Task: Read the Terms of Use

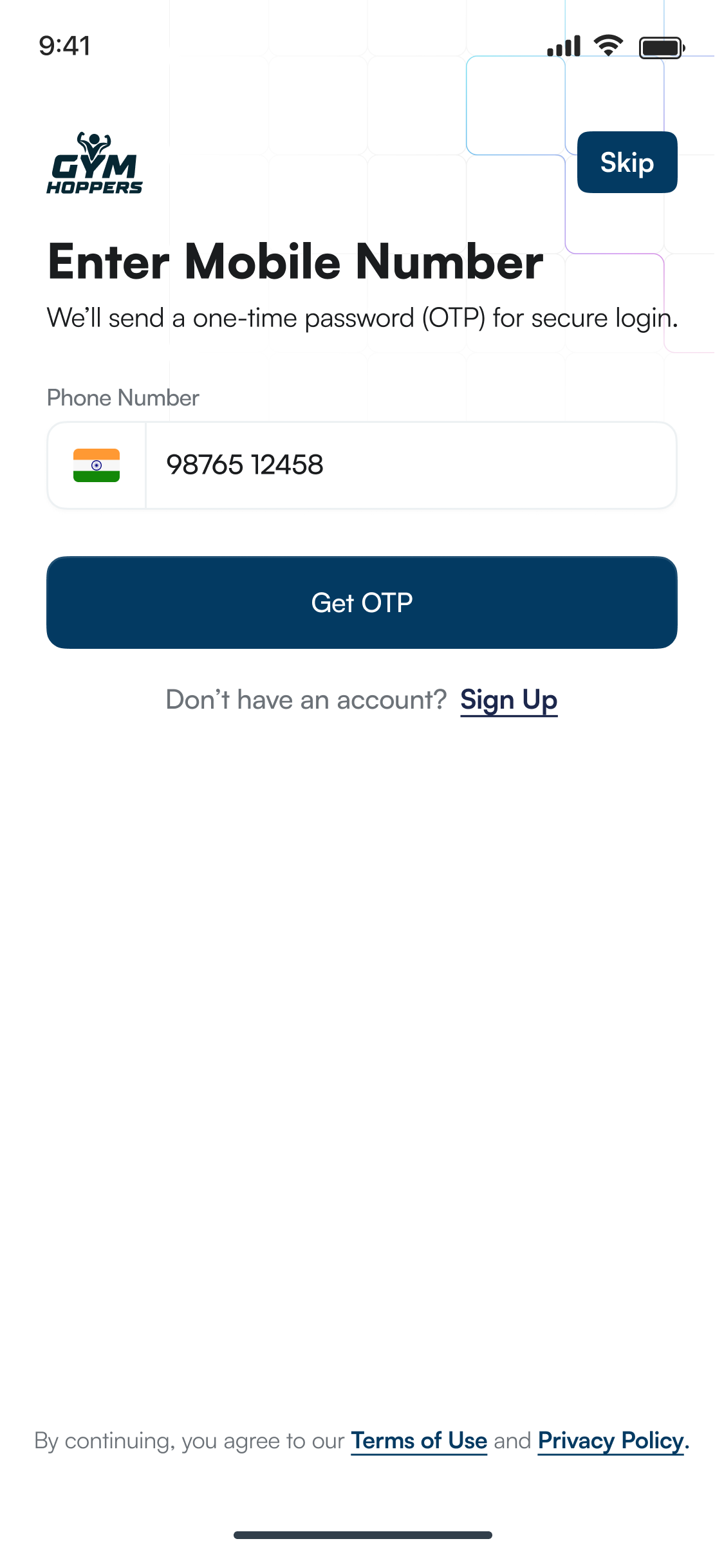Action: click(x=419, y=1441)
